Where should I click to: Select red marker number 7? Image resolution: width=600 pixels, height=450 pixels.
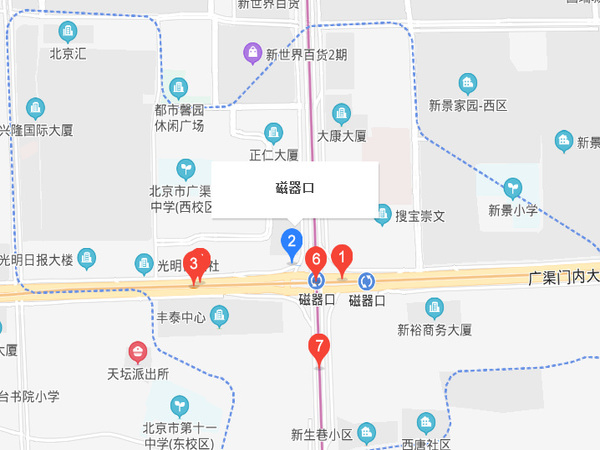coord(320,347)
